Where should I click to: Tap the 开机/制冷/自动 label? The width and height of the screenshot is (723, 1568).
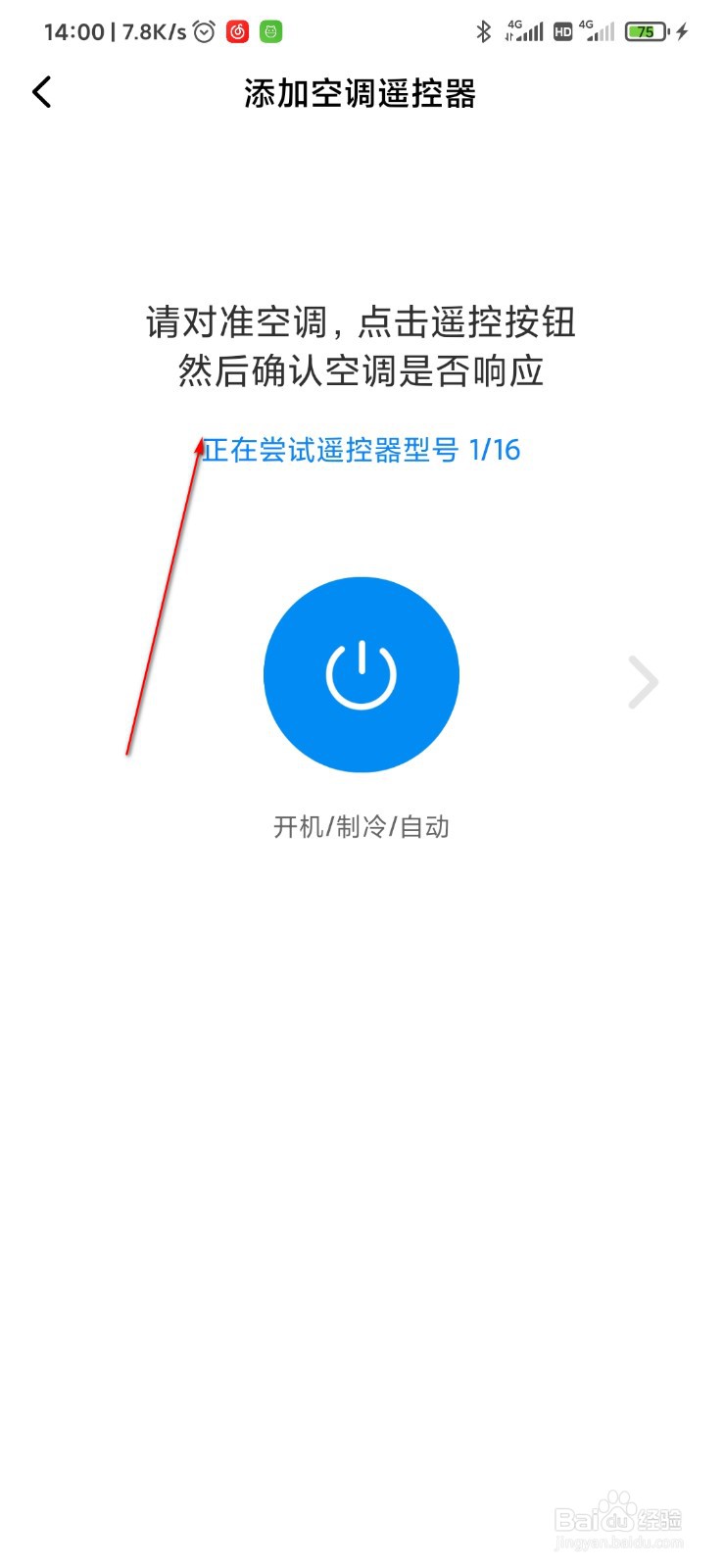pyautogui.click(x=361, y=826)
